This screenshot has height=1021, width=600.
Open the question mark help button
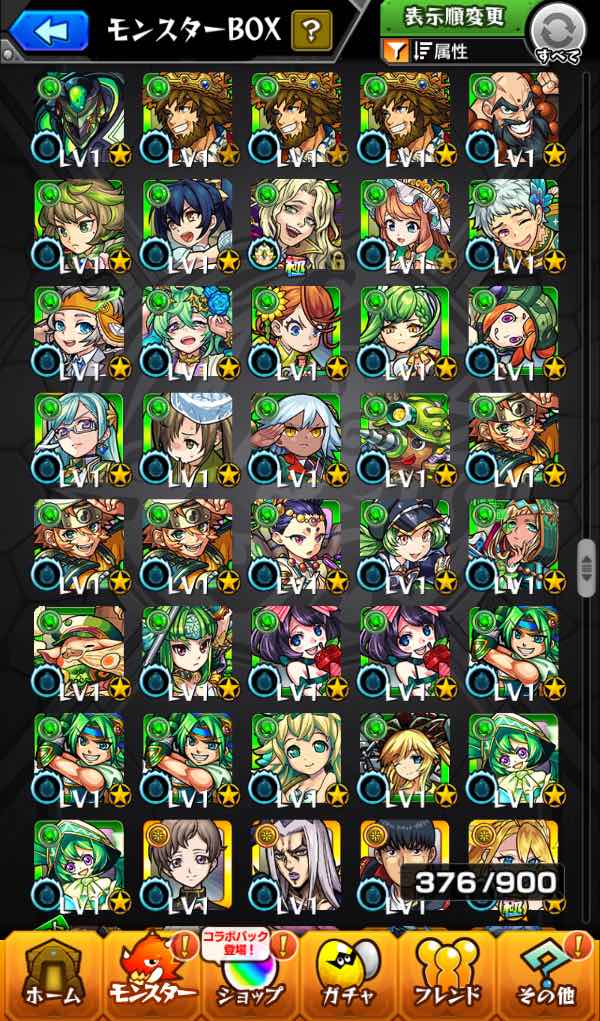coord(312,32)
